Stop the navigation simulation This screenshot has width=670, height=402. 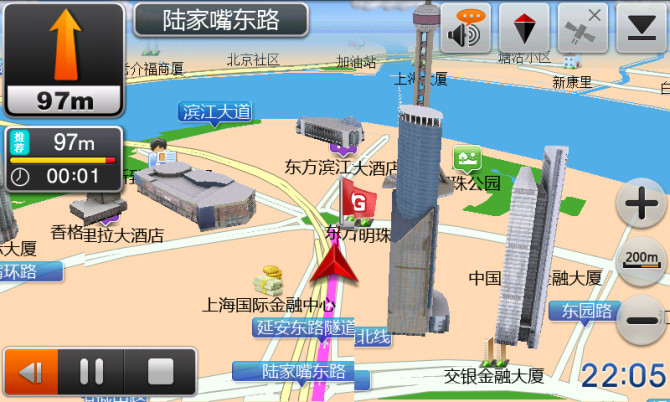click(160, 372)
